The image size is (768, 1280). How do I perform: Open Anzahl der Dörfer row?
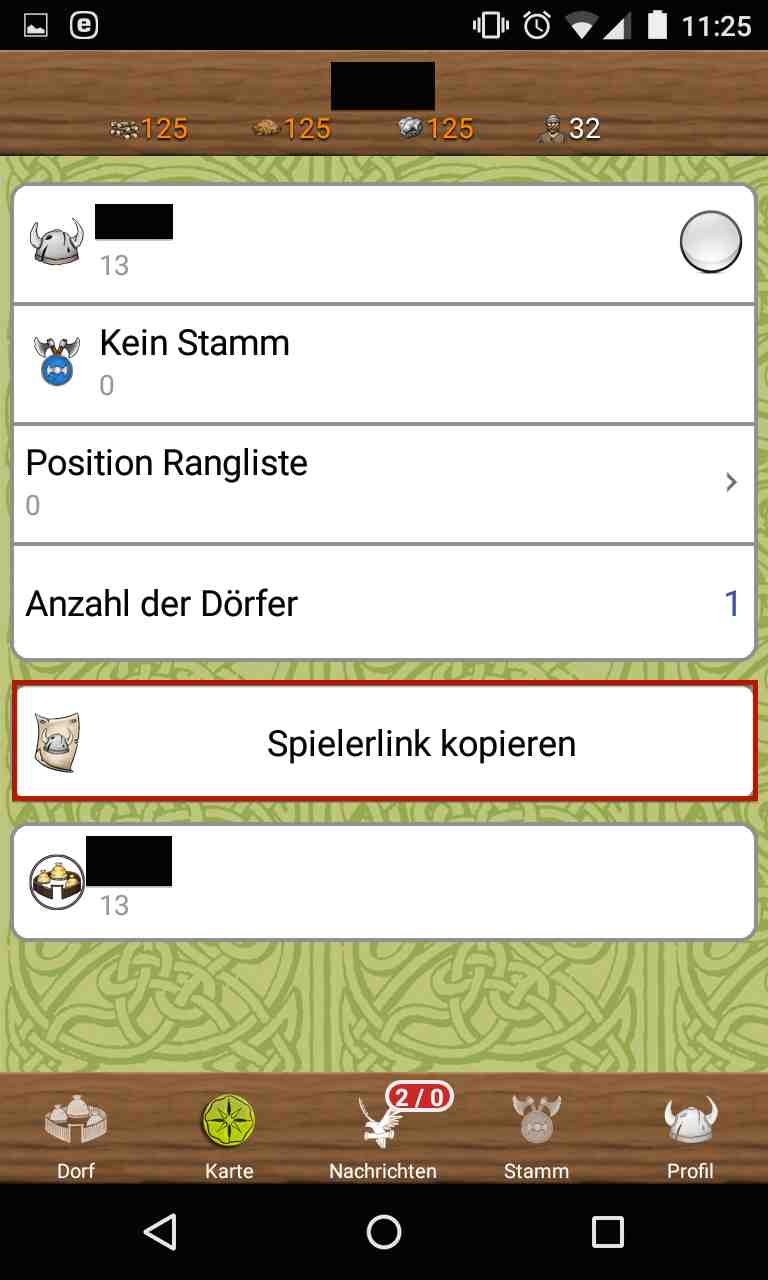tap(384, 602)
